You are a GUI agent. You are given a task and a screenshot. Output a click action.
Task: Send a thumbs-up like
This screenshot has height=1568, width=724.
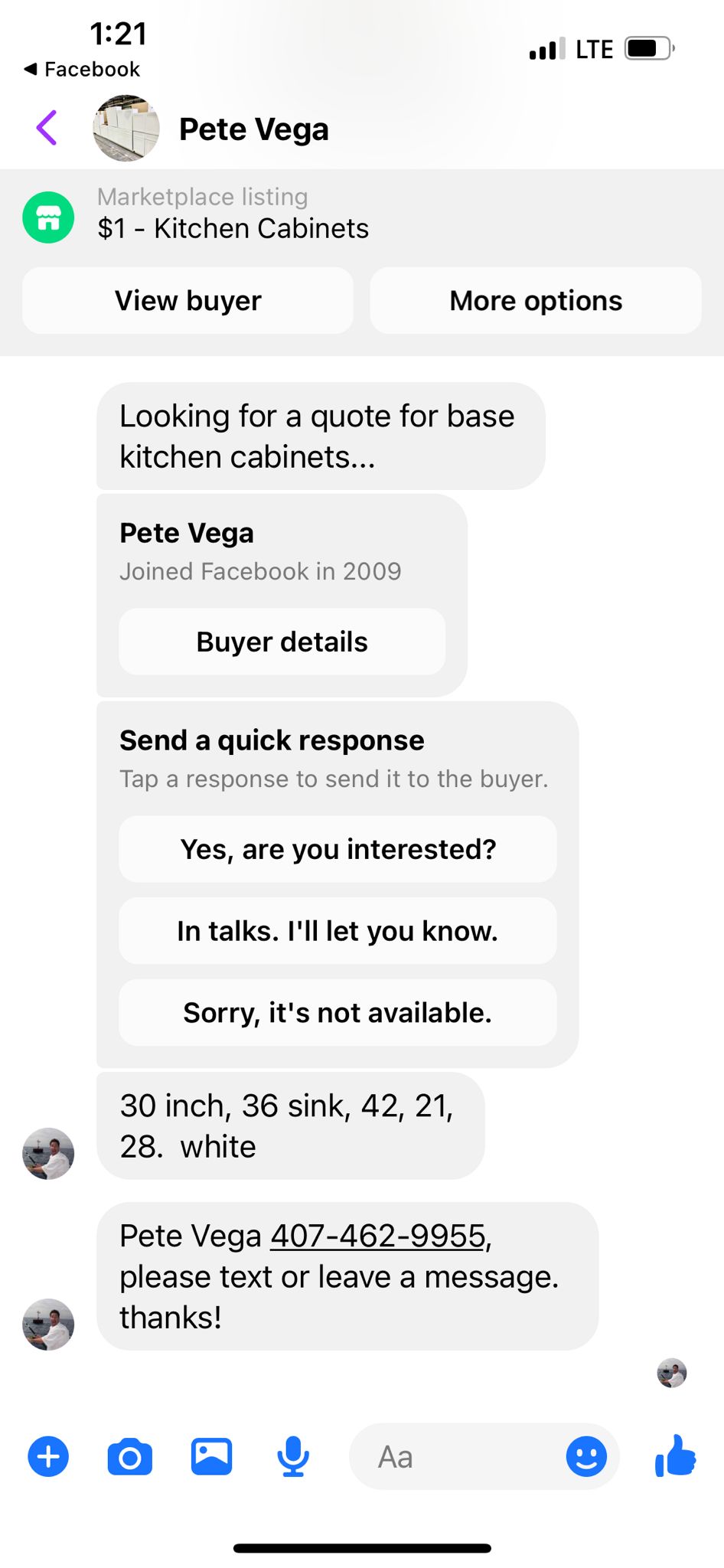(x=675, y=1455)
